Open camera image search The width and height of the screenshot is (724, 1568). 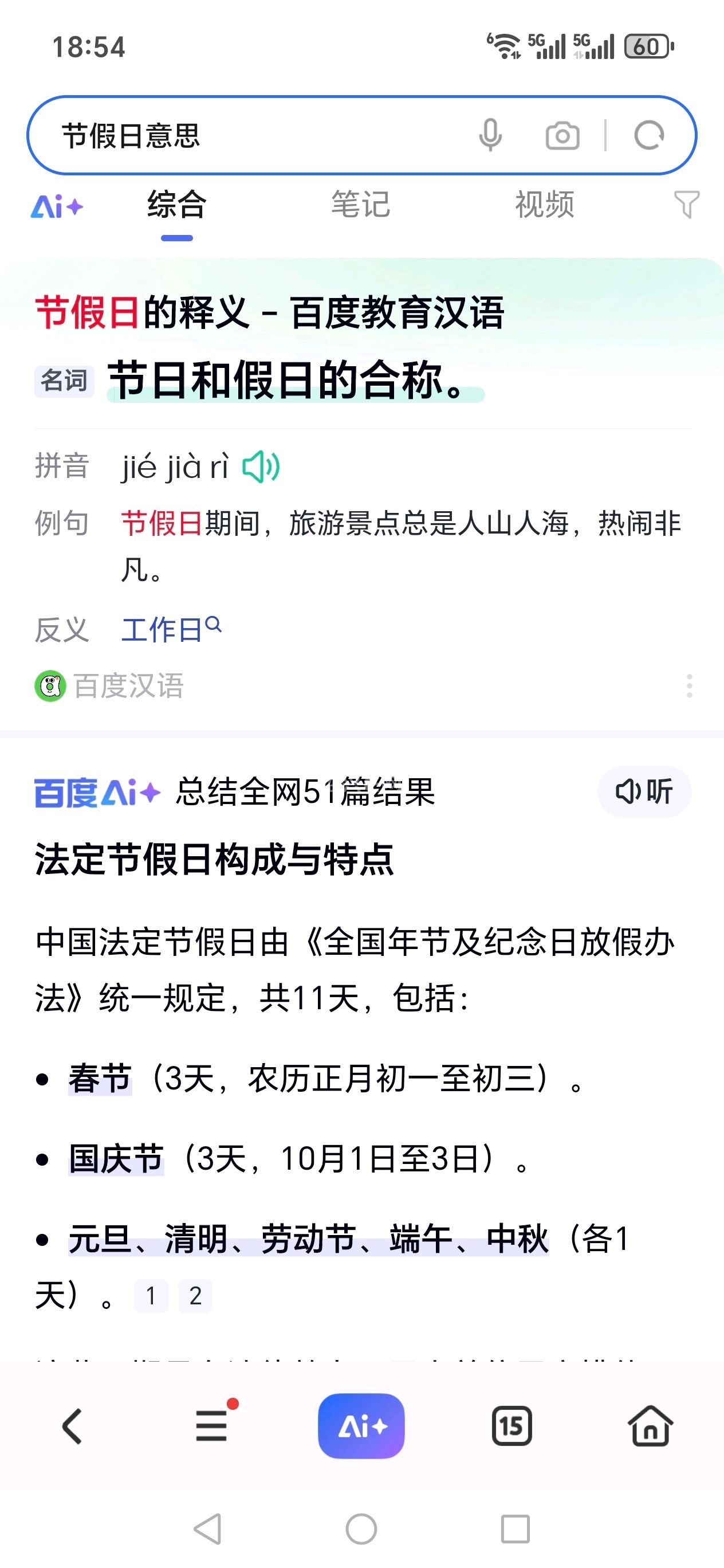(562, 135)
